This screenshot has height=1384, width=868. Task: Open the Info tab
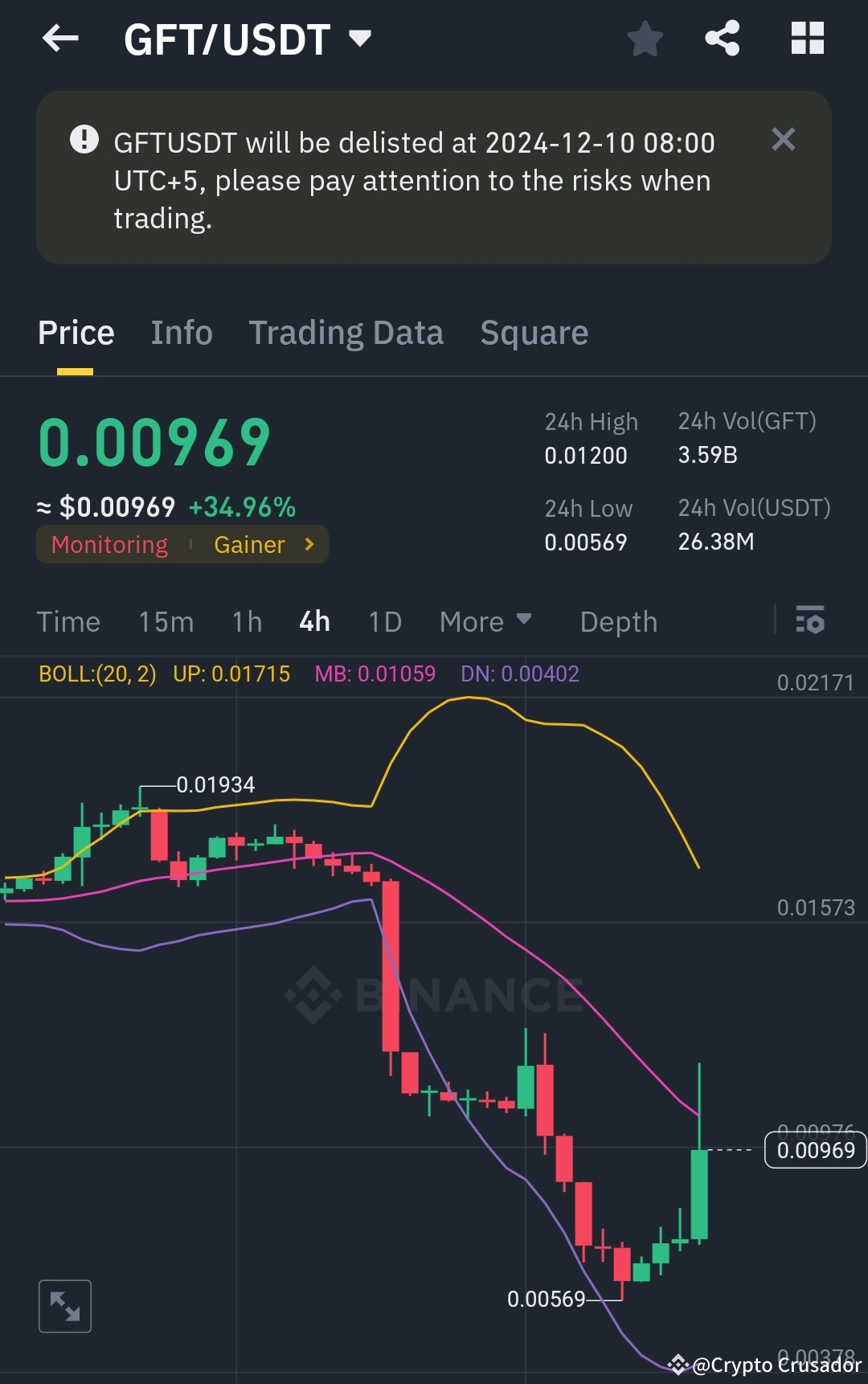(181, 332)
